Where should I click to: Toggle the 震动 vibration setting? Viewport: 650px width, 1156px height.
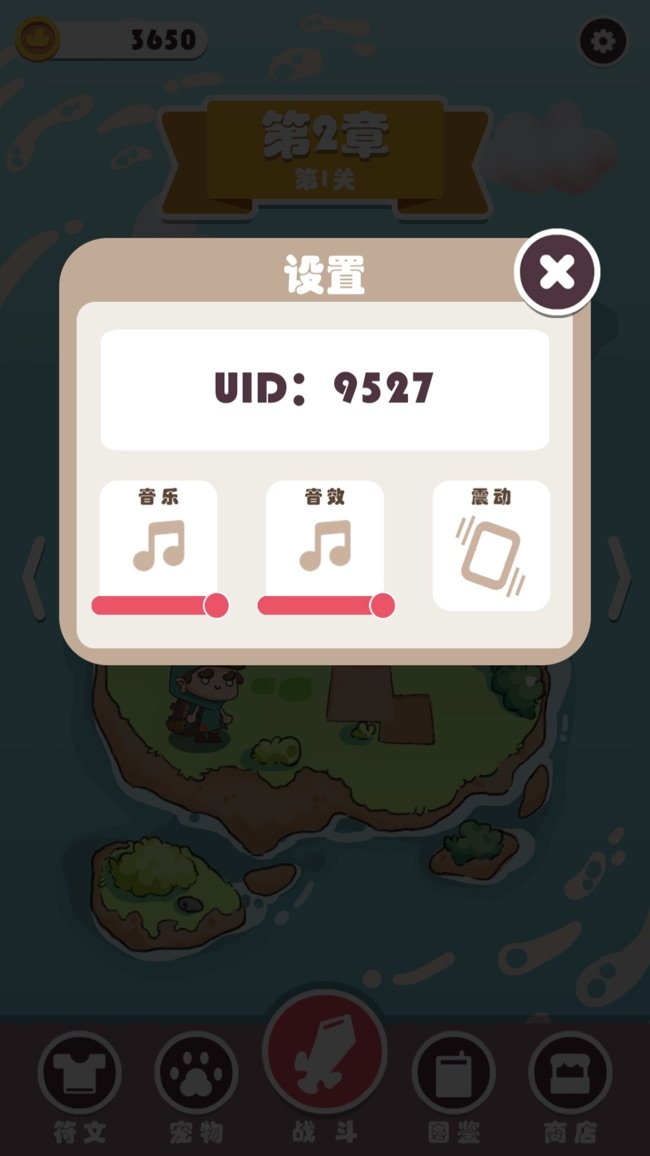[491, 552]
